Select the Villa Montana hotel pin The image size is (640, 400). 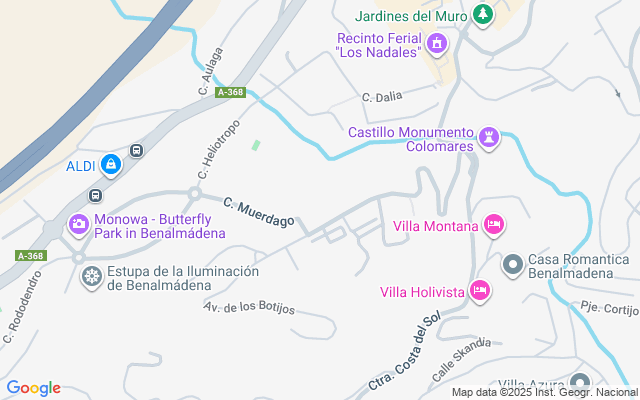493,226
